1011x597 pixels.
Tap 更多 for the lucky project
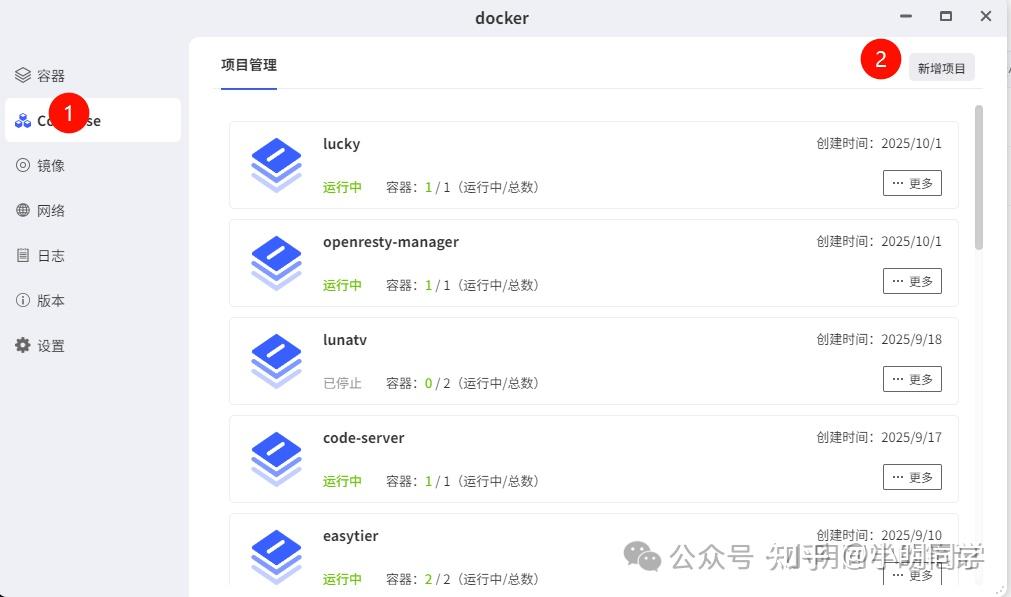[x=912, y=184]
